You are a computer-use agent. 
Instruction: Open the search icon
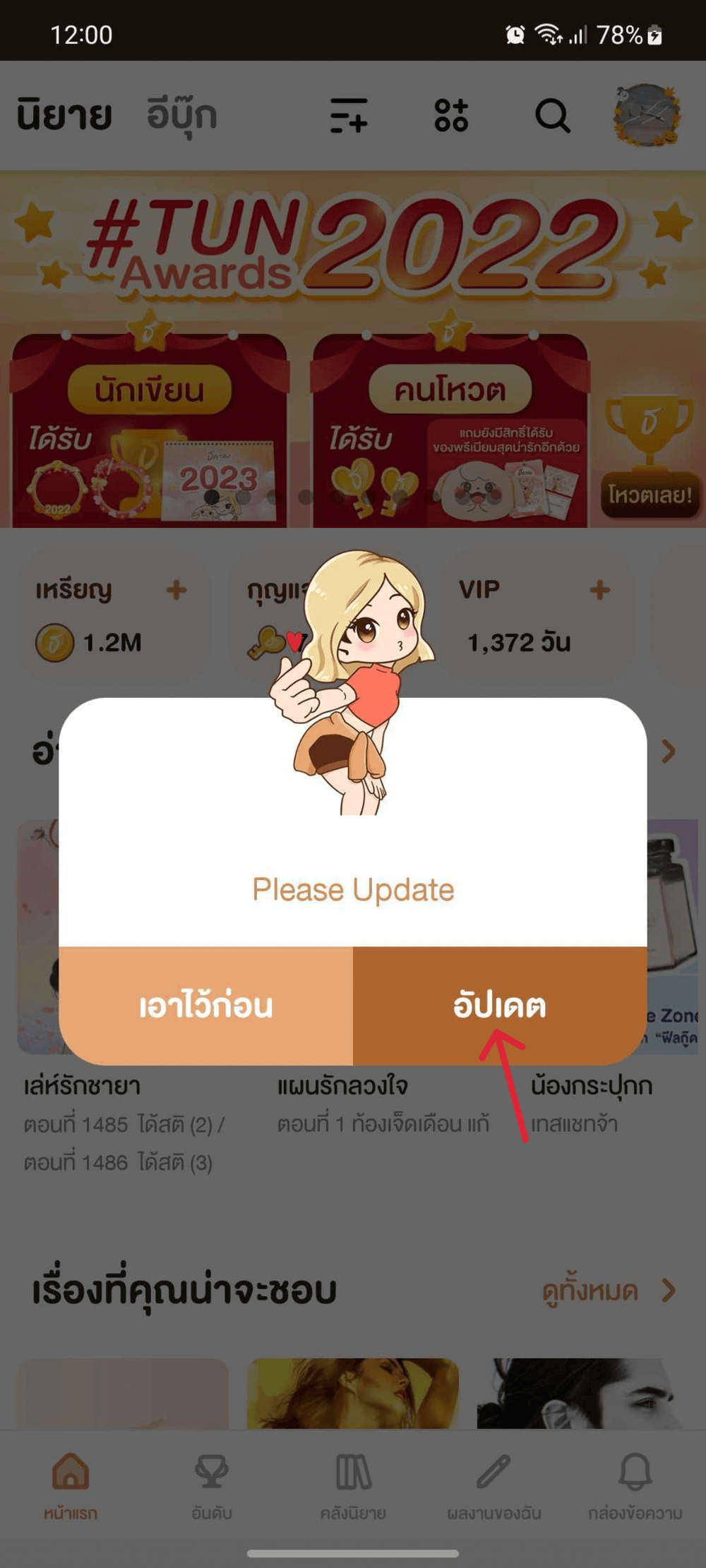552,116
